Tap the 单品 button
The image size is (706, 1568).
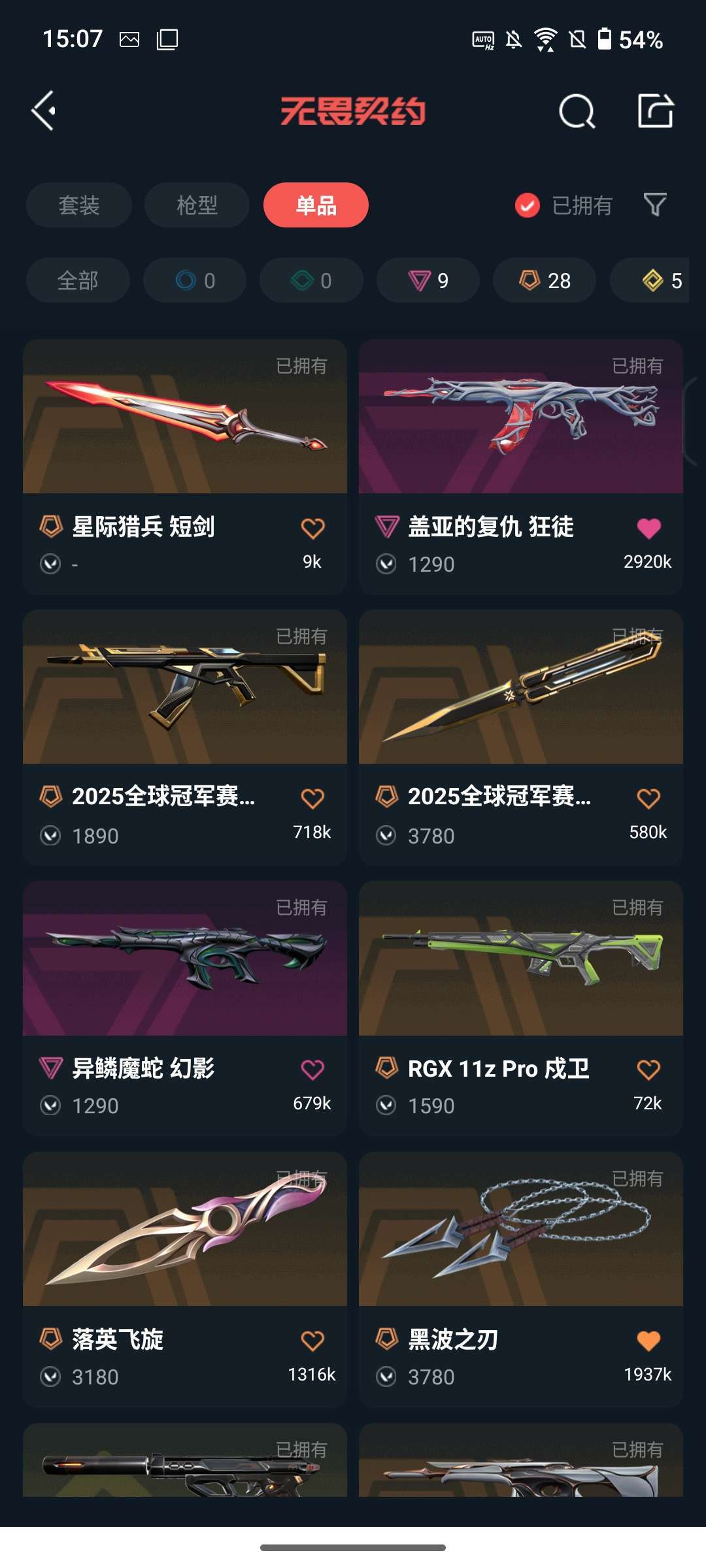[316, 205]
